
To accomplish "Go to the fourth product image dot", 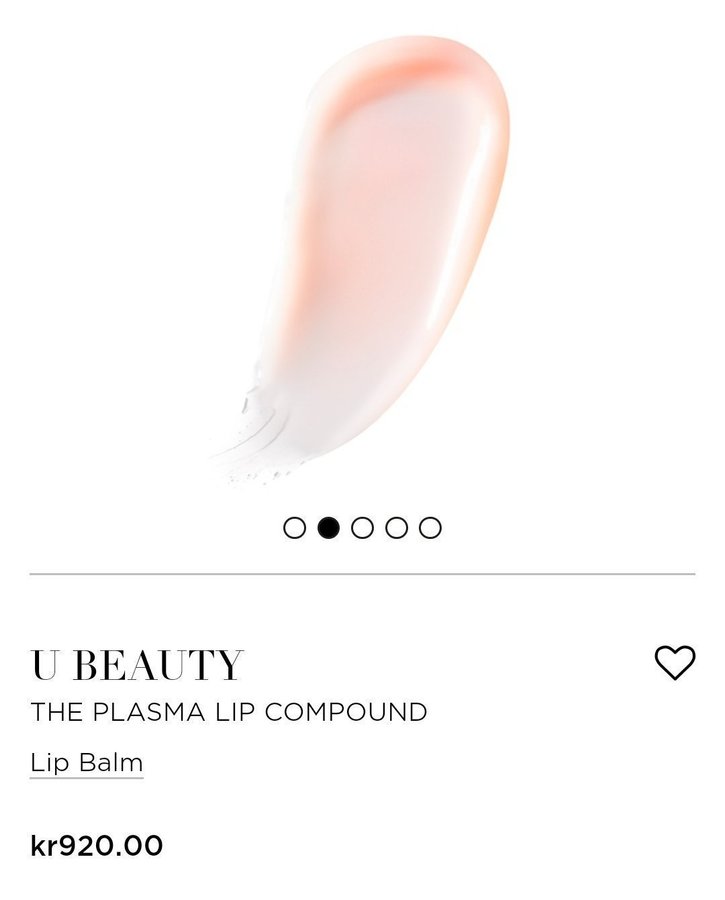I will [x=396, y=528].
